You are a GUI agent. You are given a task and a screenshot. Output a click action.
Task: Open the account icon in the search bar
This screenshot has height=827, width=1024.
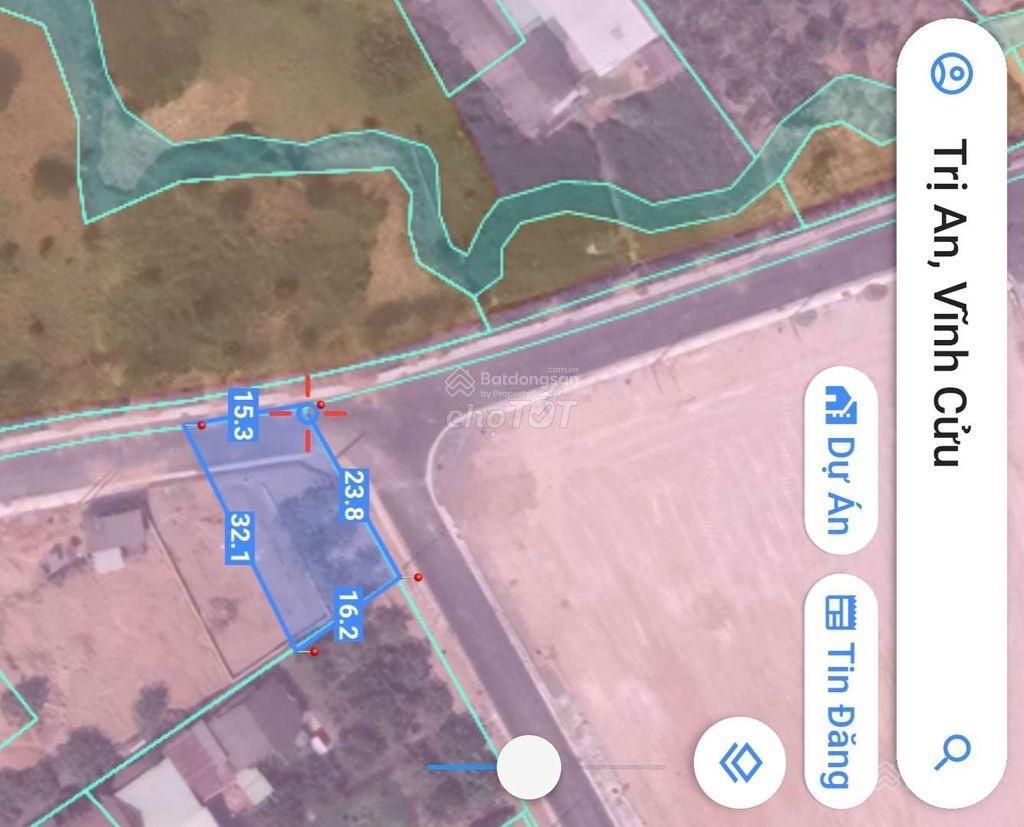[951, 73]
